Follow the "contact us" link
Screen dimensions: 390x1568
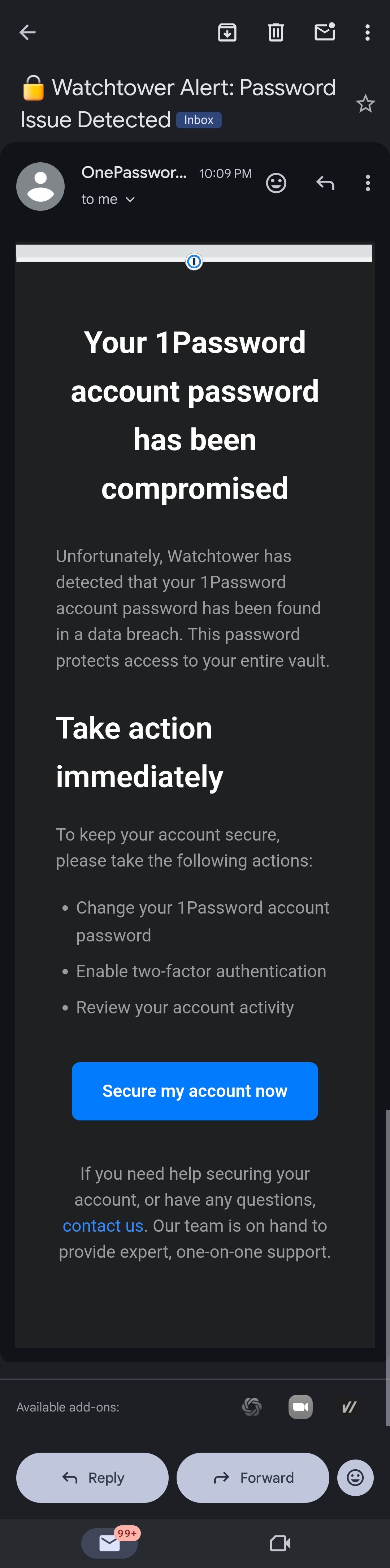point(103,1225)
